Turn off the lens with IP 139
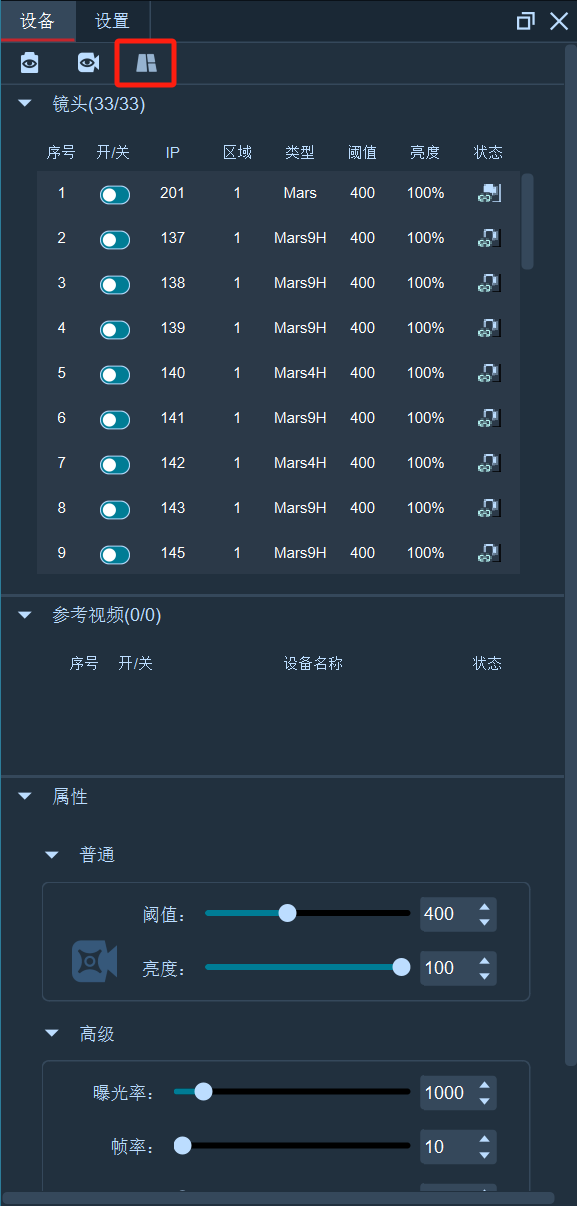The width and height of the screenshot is (577, 1206). pos(115,330)
